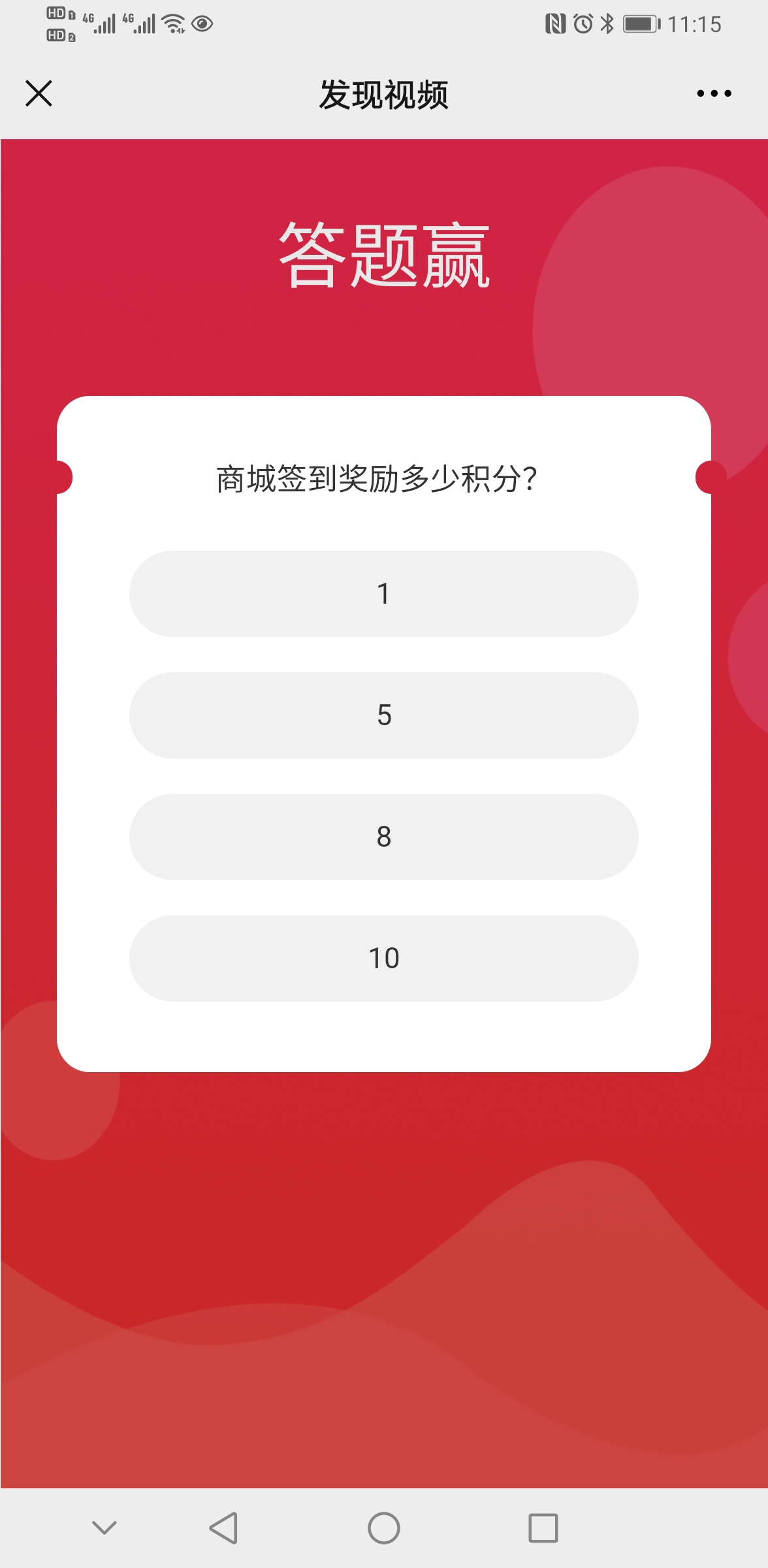Close the 发现视频 page
Viewport: 768px width, 1568px height.
coord(39,93)
